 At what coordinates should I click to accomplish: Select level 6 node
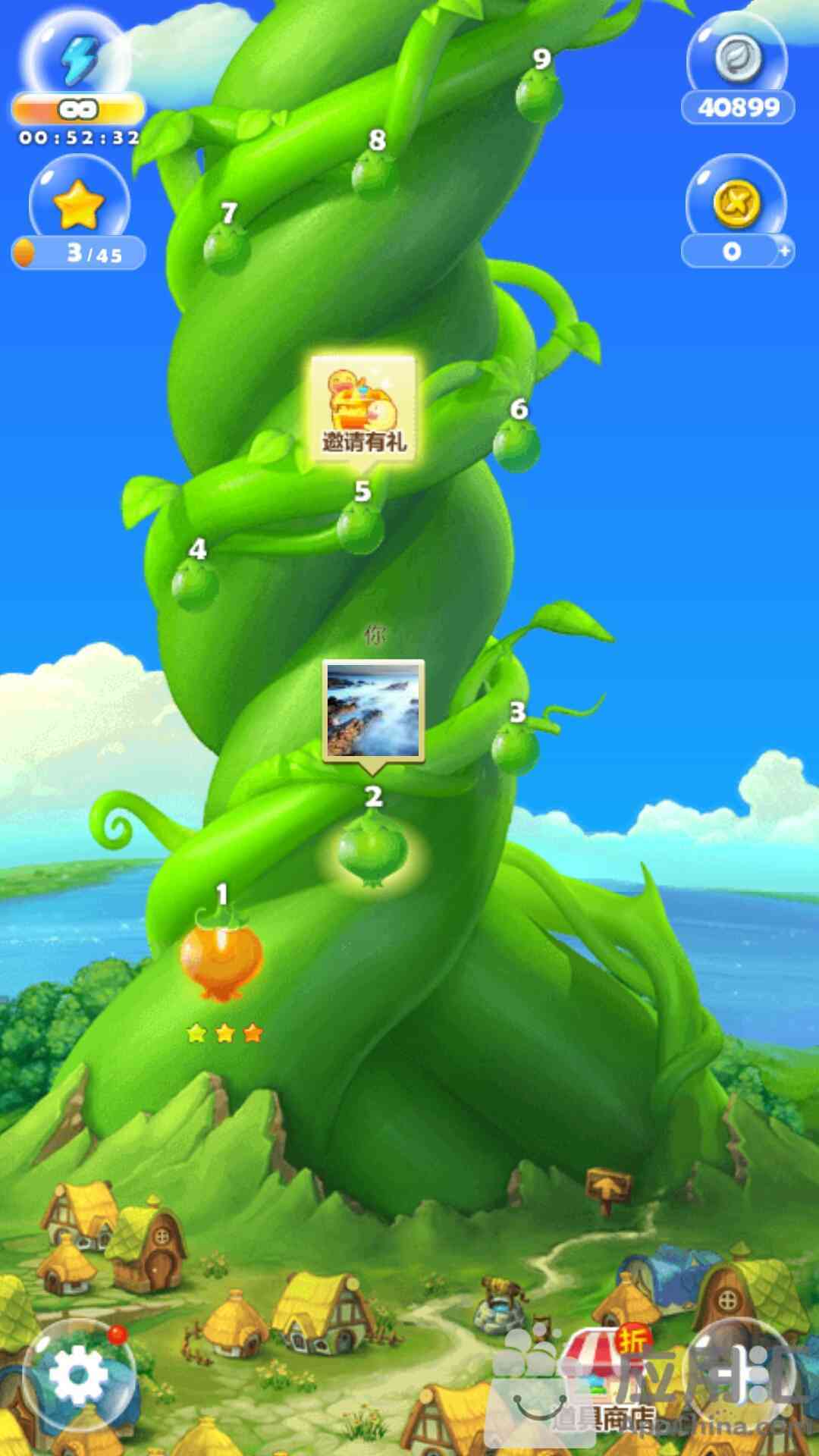pyautogui.click(x=516, y=444)
